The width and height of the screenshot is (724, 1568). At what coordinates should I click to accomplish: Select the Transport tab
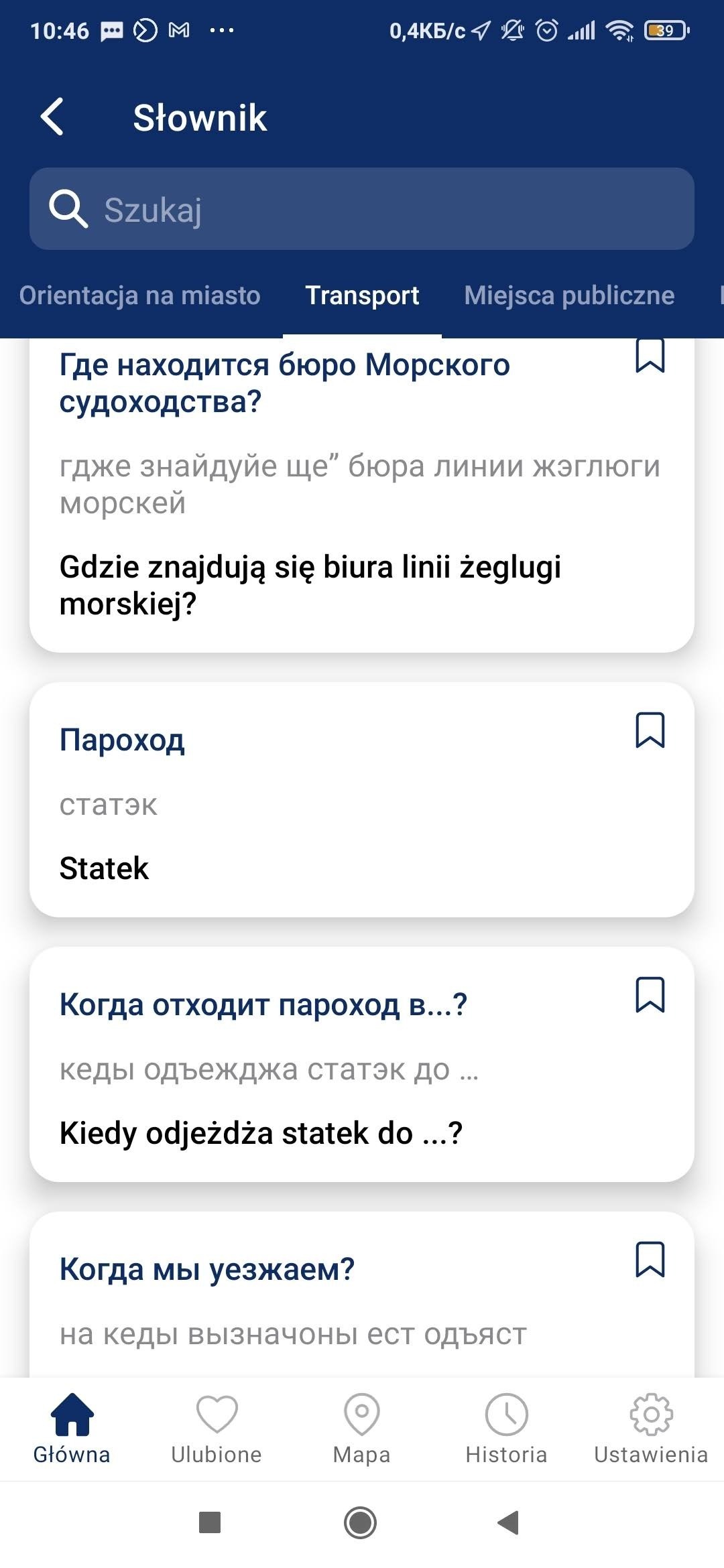click(x=362, y=296)
